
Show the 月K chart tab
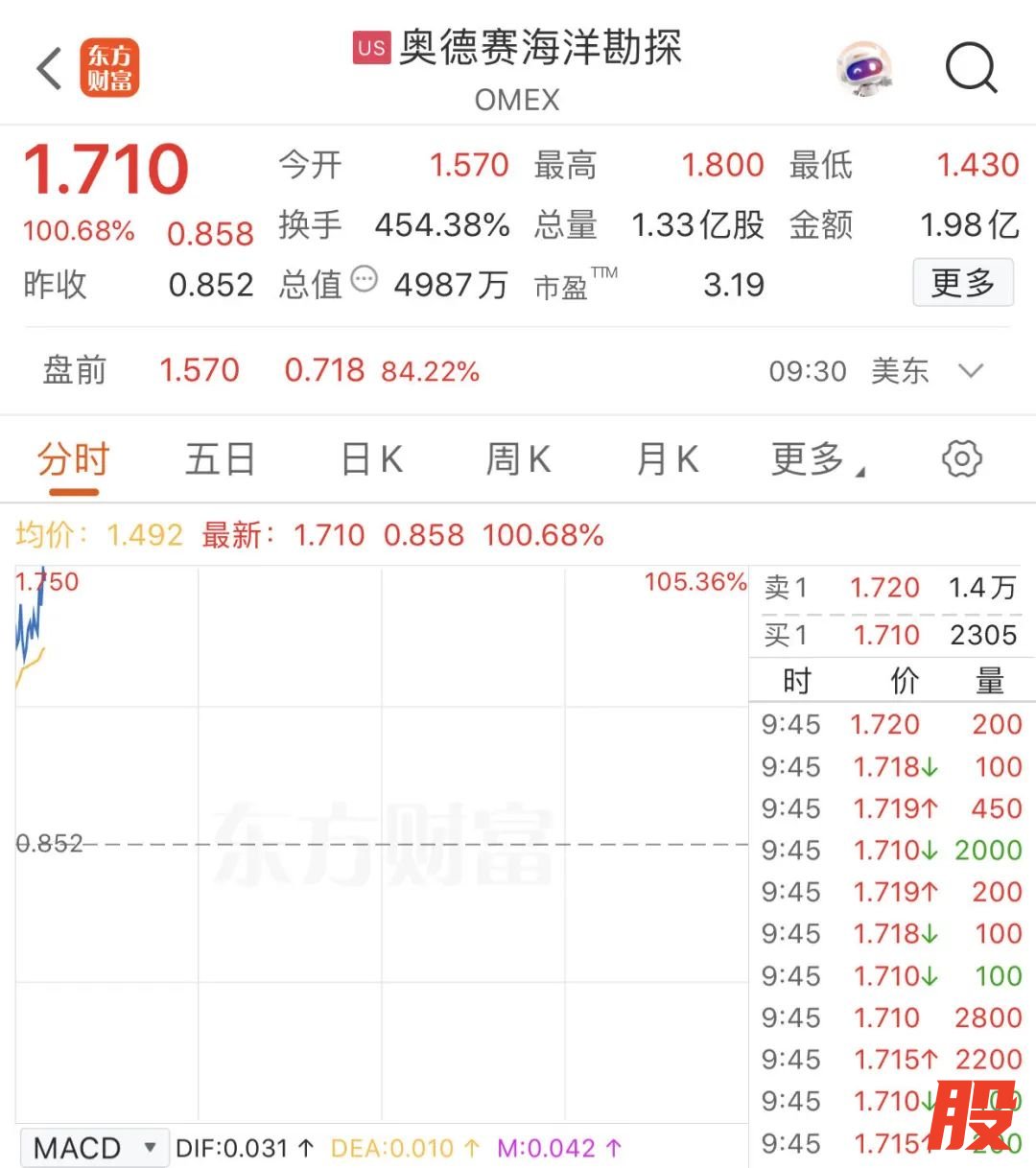point(668,460)
